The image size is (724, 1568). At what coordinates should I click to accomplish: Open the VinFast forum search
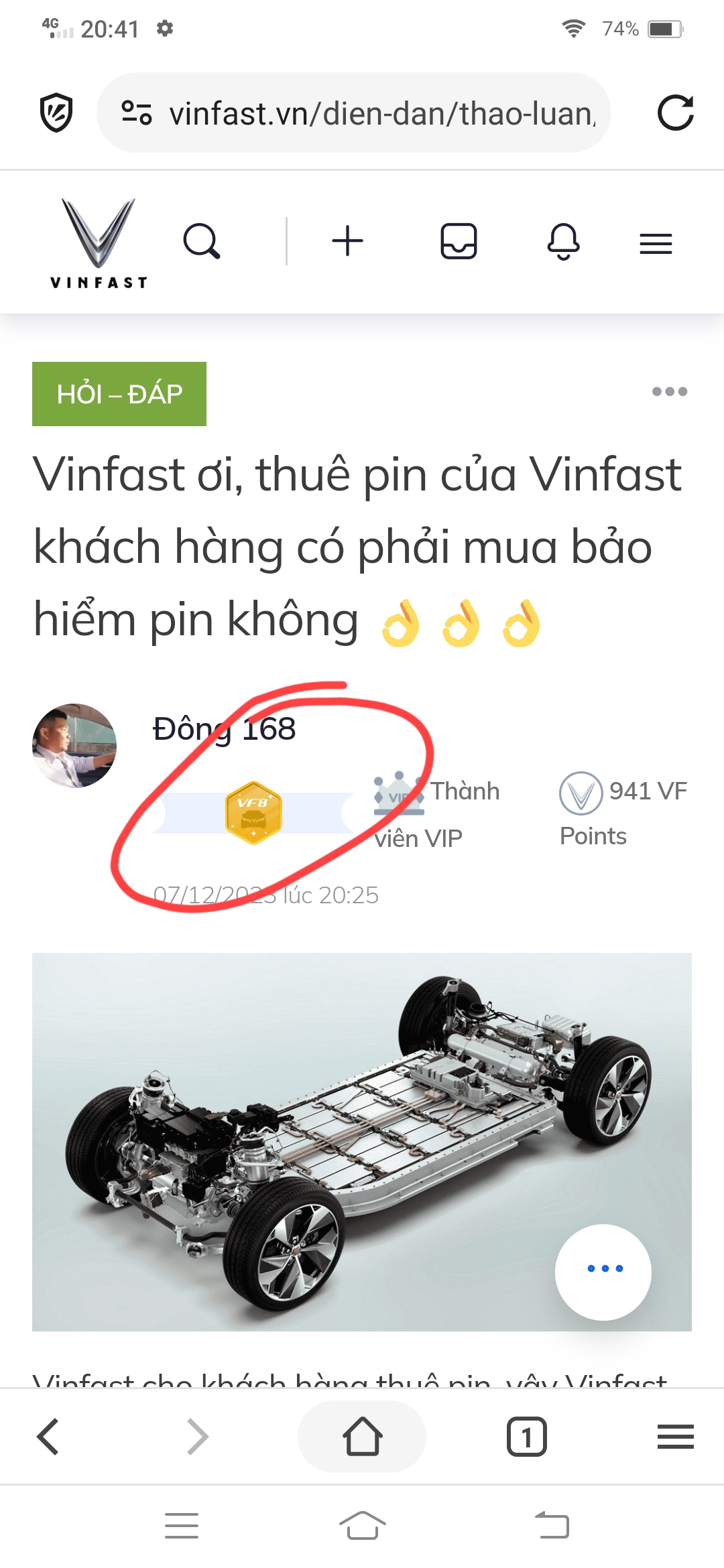[201, 241]
